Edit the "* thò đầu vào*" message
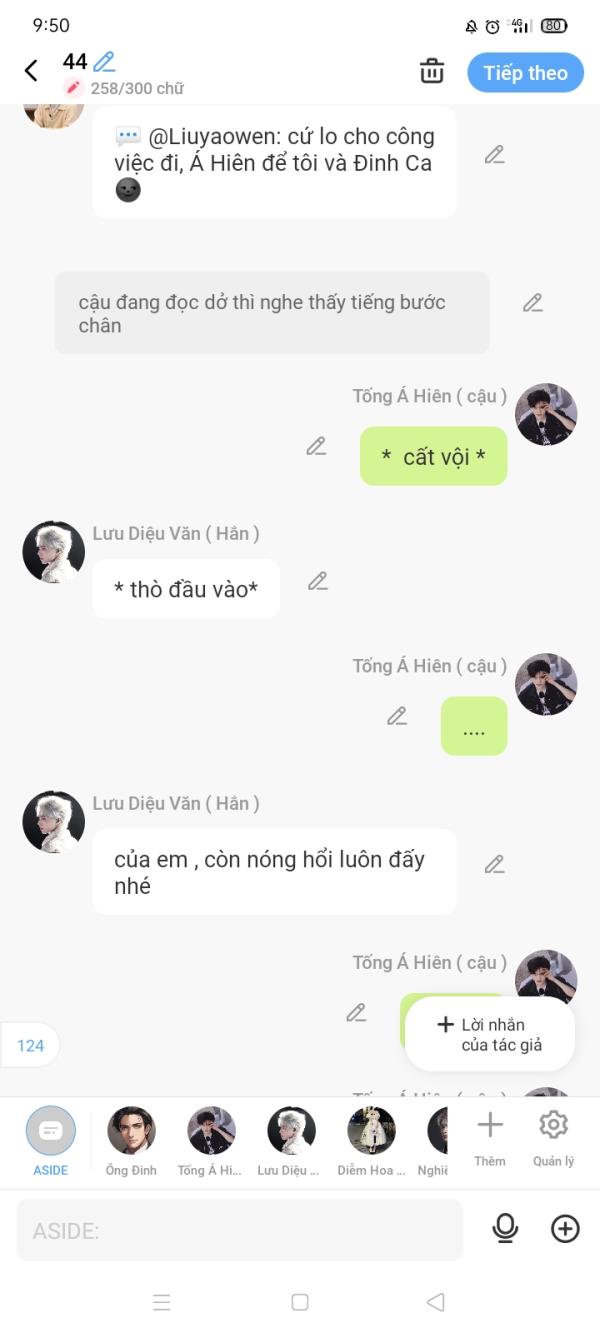Image resolution: width=600 pixels, height=1333 pixels. (318, 580)
